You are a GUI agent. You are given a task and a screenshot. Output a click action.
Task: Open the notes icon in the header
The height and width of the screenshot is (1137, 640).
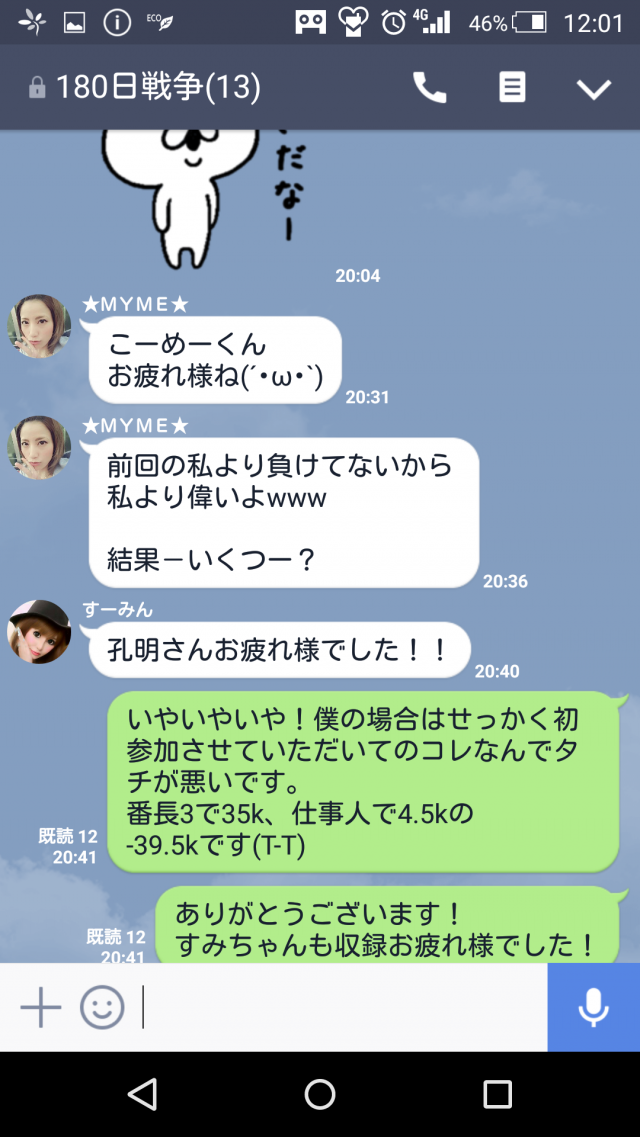pos(512,88)
